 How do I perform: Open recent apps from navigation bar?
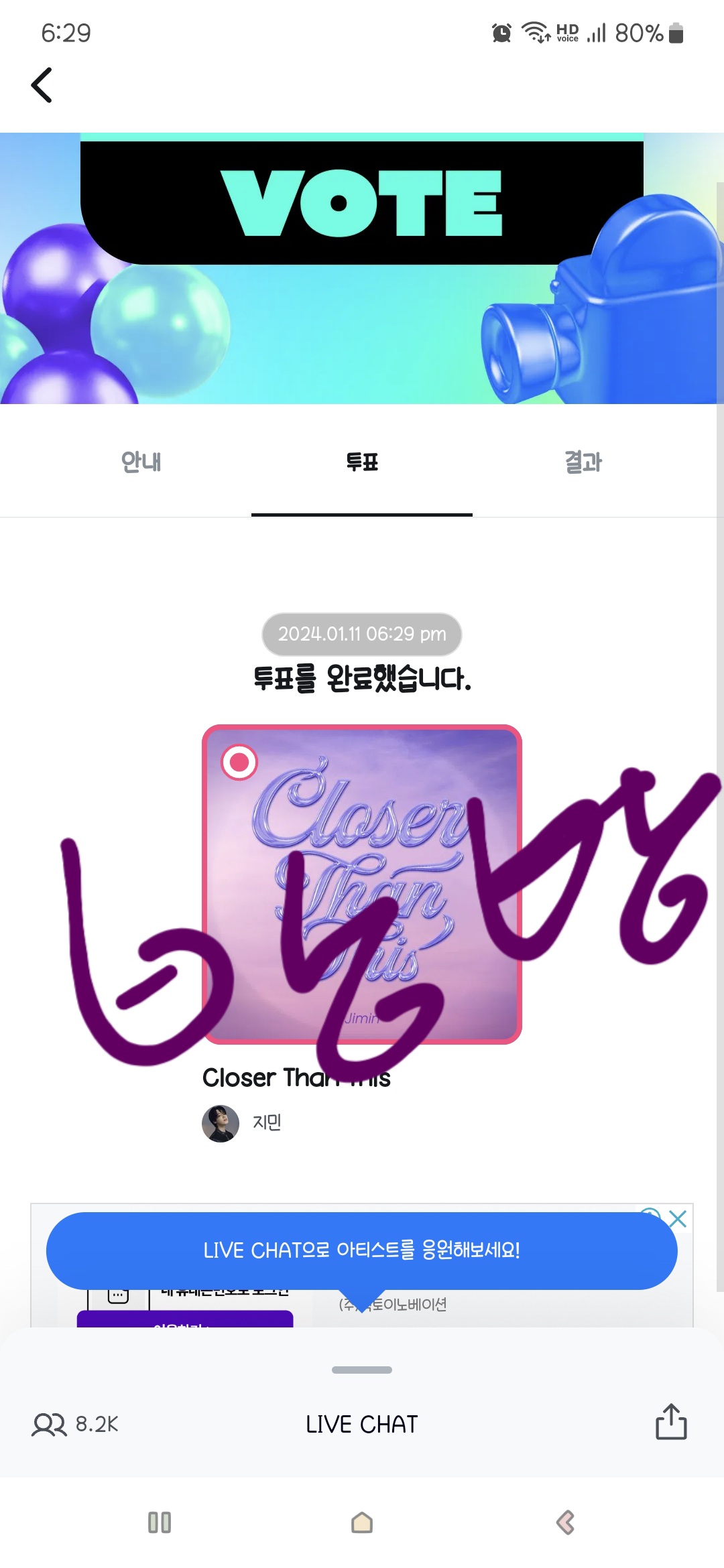click(x=160, y=1522)
